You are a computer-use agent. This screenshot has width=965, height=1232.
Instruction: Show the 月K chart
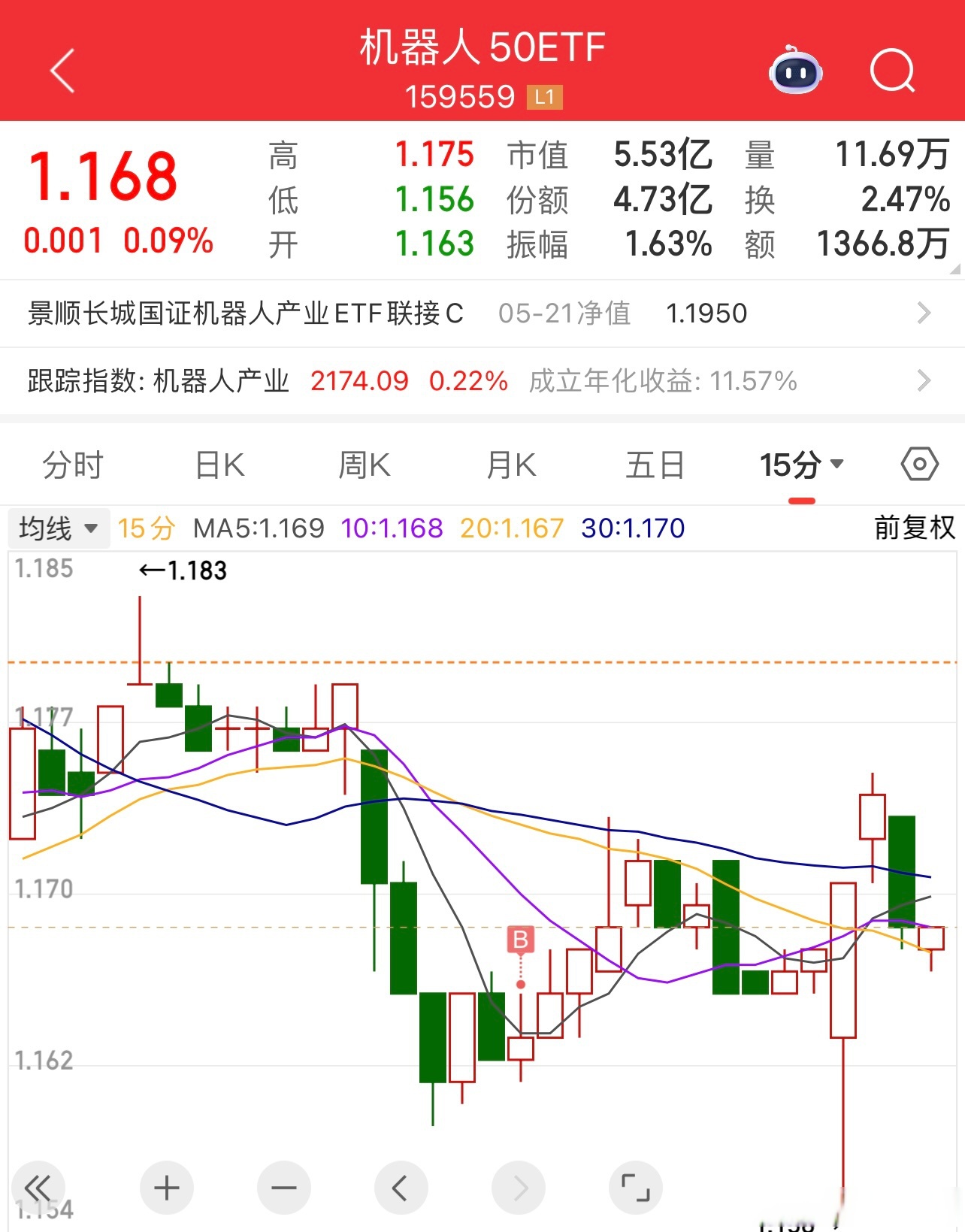coord(511,465)
